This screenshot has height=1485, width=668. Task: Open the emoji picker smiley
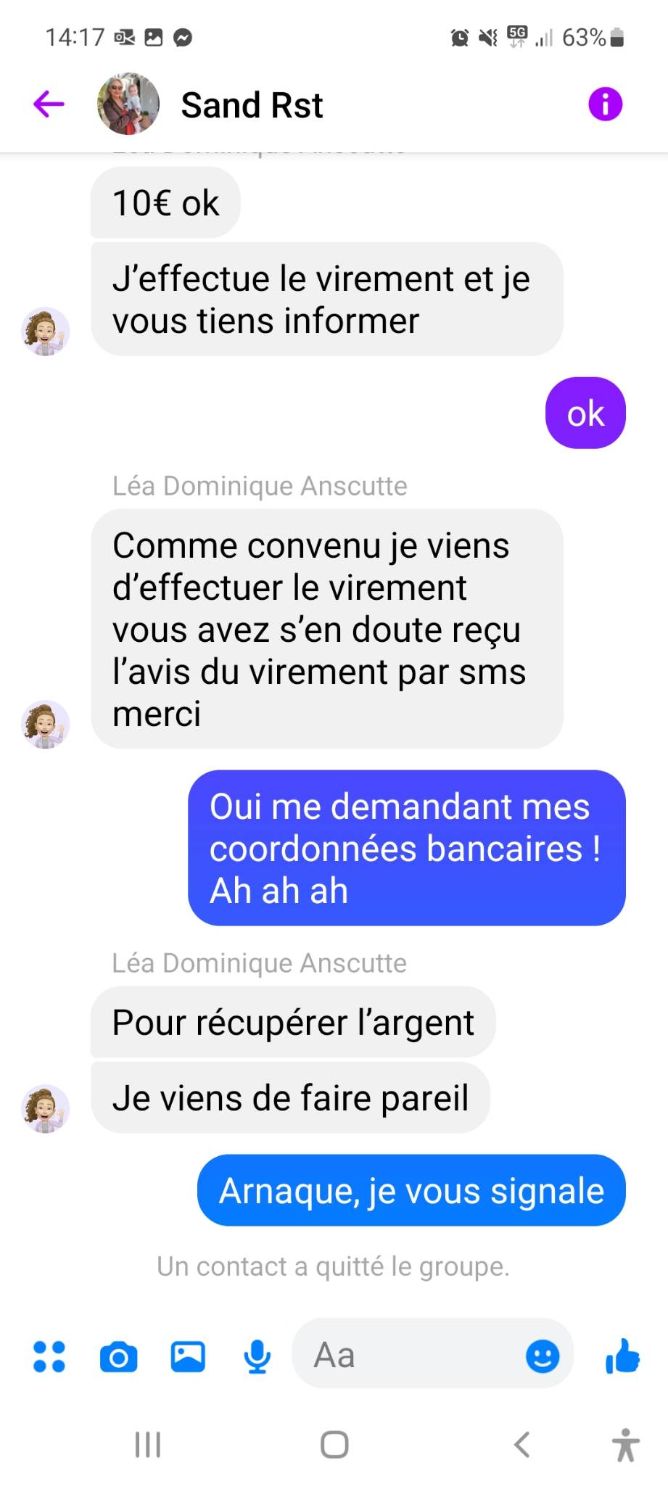(543, 1356)
